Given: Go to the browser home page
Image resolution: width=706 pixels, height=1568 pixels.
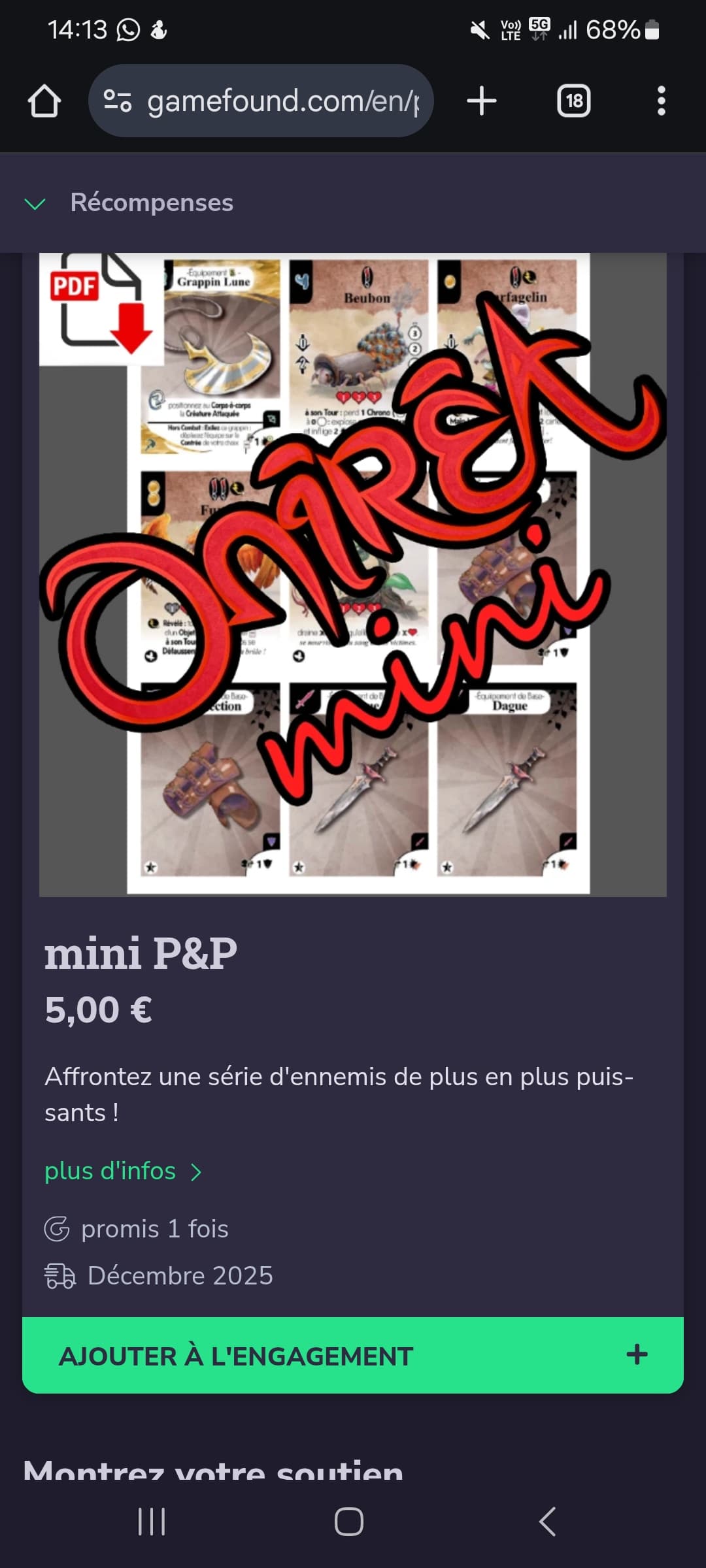Looking at the screenshot, I should pos(44,101).
